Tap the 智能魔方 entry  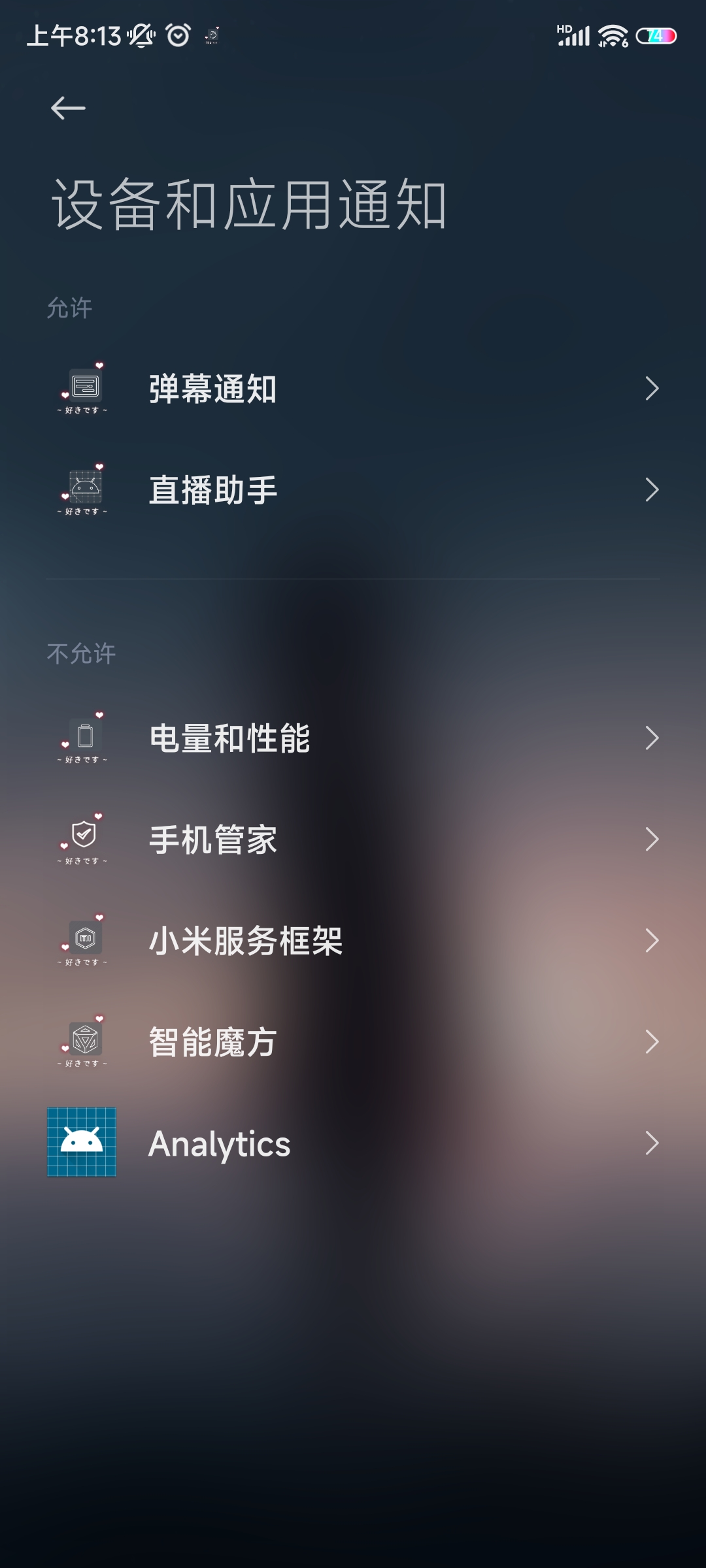tap(353, 1042)
